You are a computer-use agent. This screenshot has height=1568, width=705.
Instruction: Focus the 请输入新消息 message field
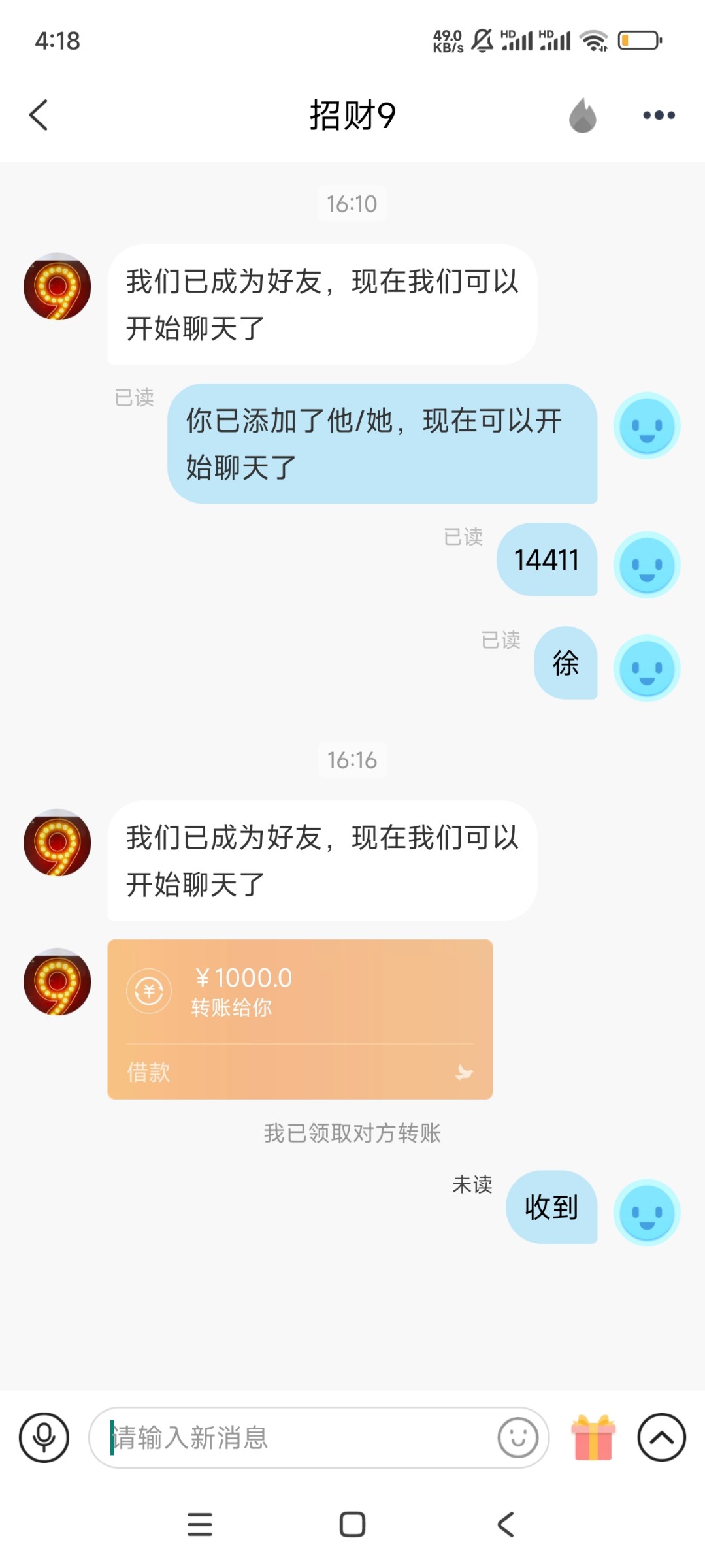[294, 1437]
